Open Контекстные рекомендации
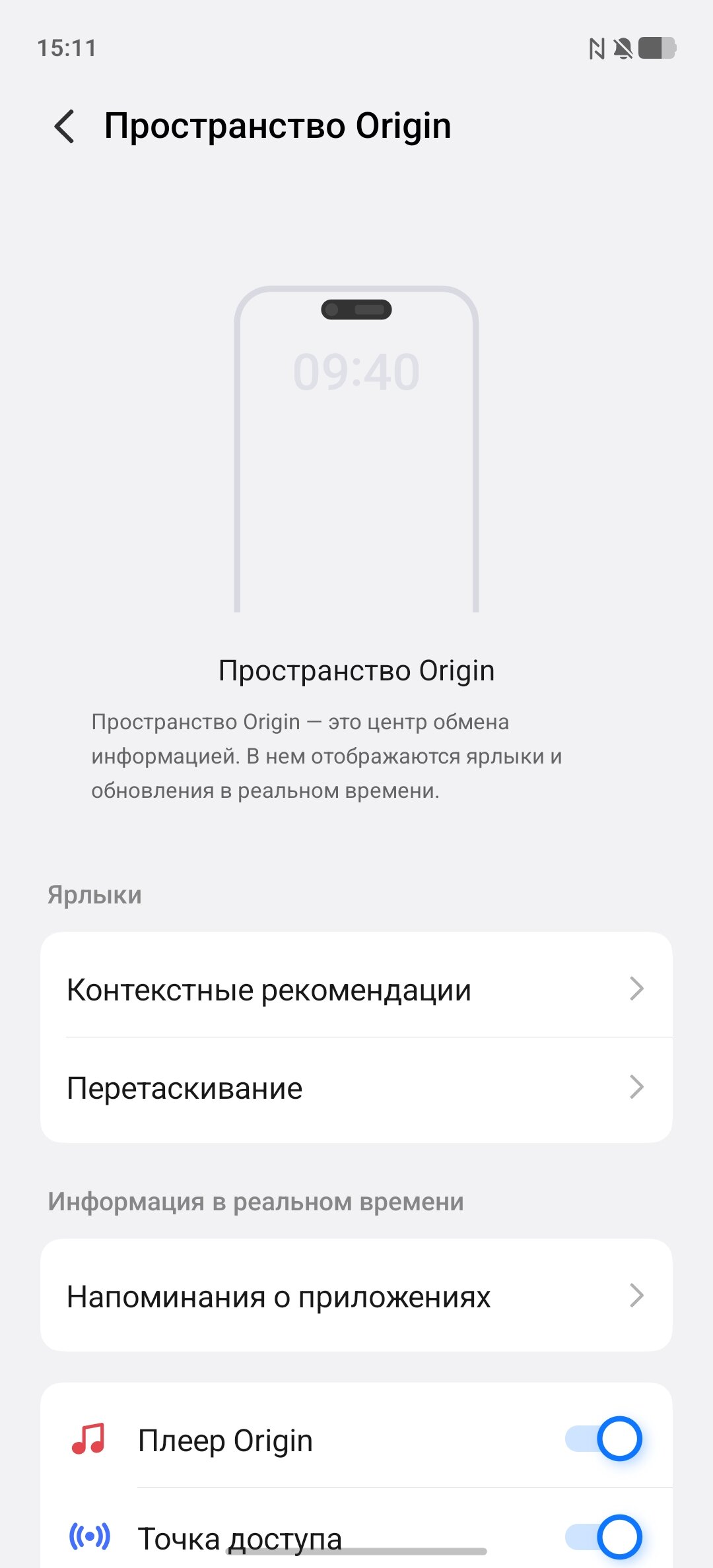The image size is (713, 1568). [356, 989]
